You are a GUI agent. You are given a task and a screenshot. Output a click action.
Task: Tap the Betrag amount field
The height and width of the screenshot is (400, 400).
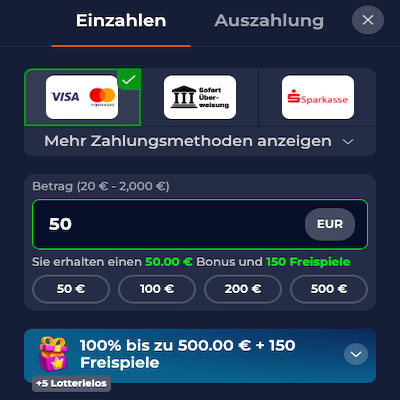200,224
